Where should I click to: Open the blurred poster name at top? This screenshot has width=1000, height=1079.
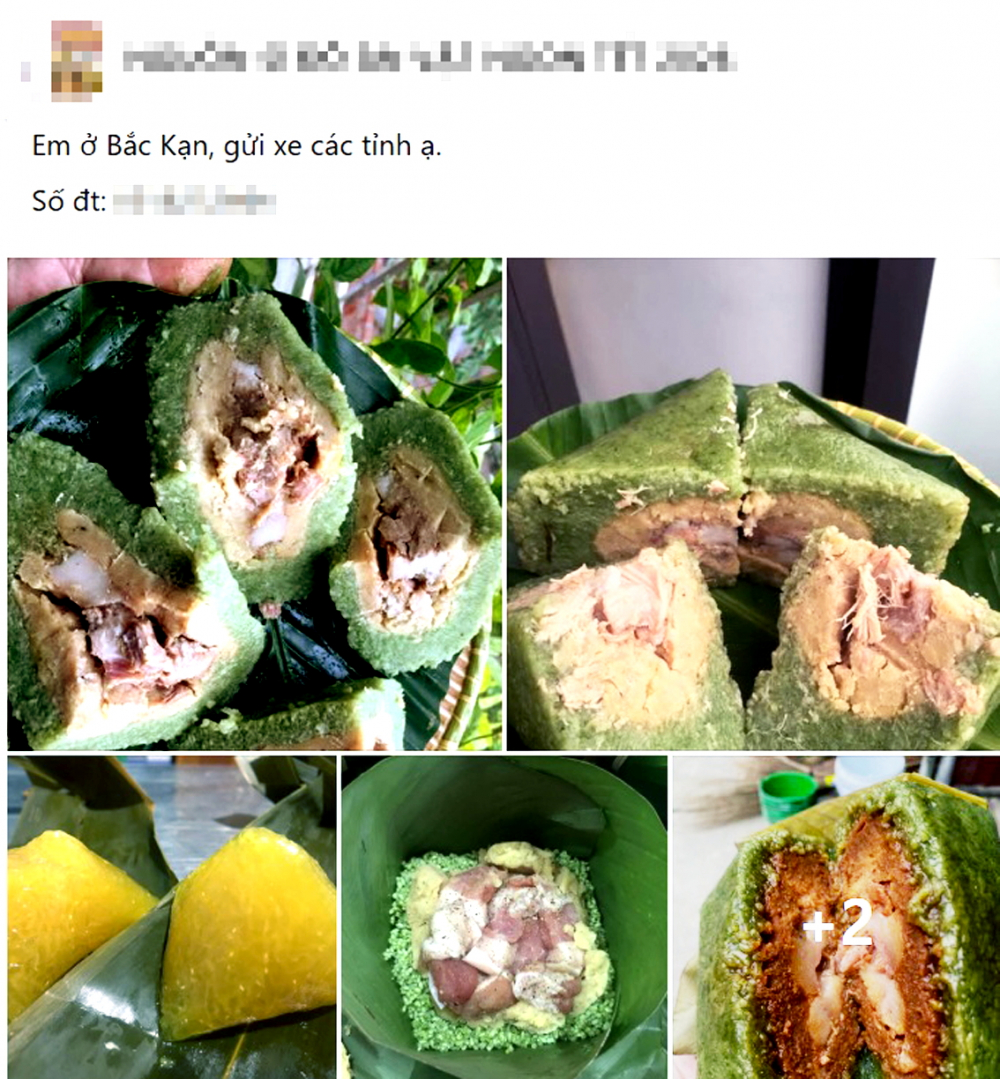tap(425, 59)
